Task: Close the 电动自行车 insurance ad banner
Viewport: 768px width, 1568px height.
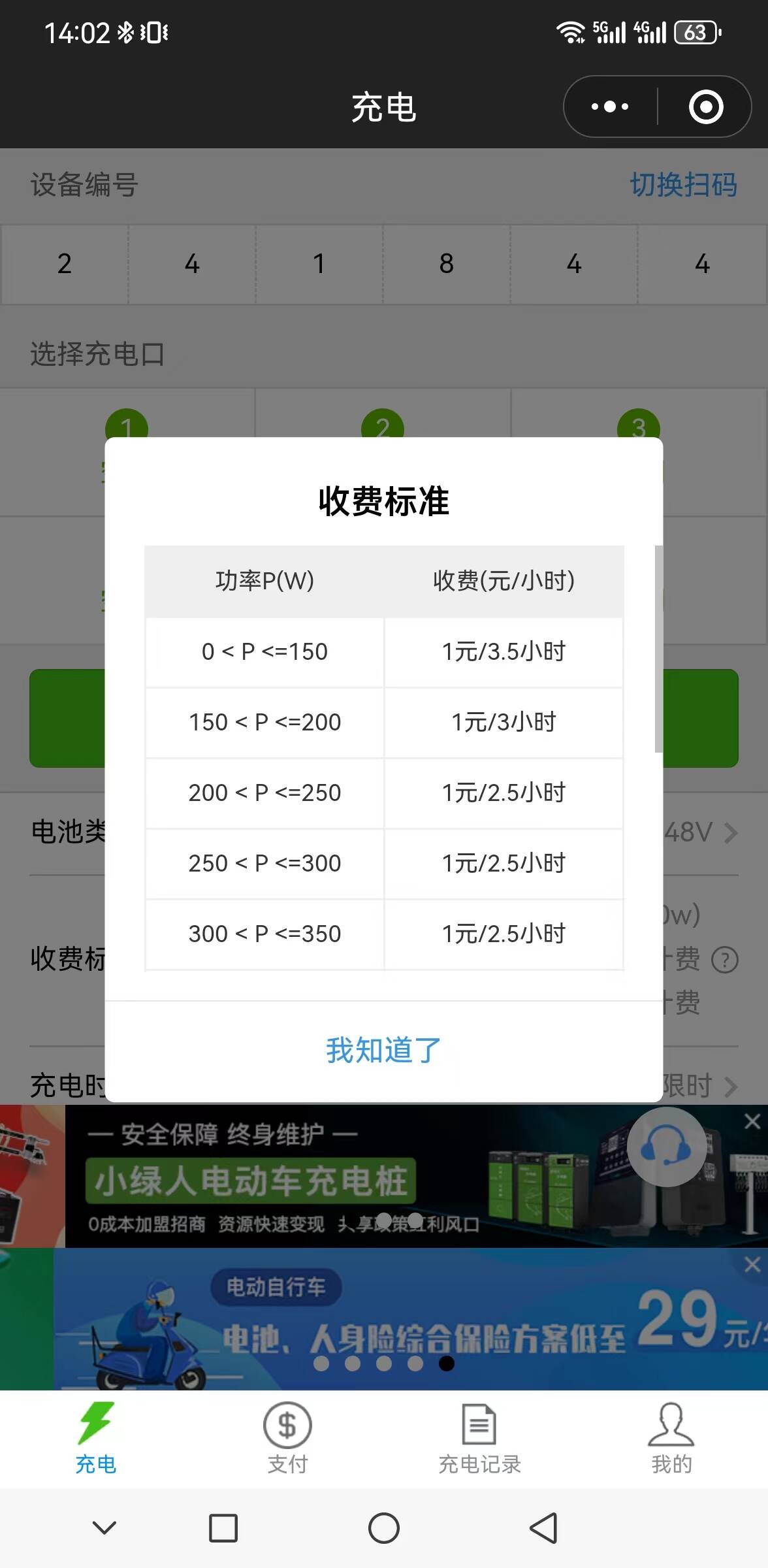Action: (752, 1265)
